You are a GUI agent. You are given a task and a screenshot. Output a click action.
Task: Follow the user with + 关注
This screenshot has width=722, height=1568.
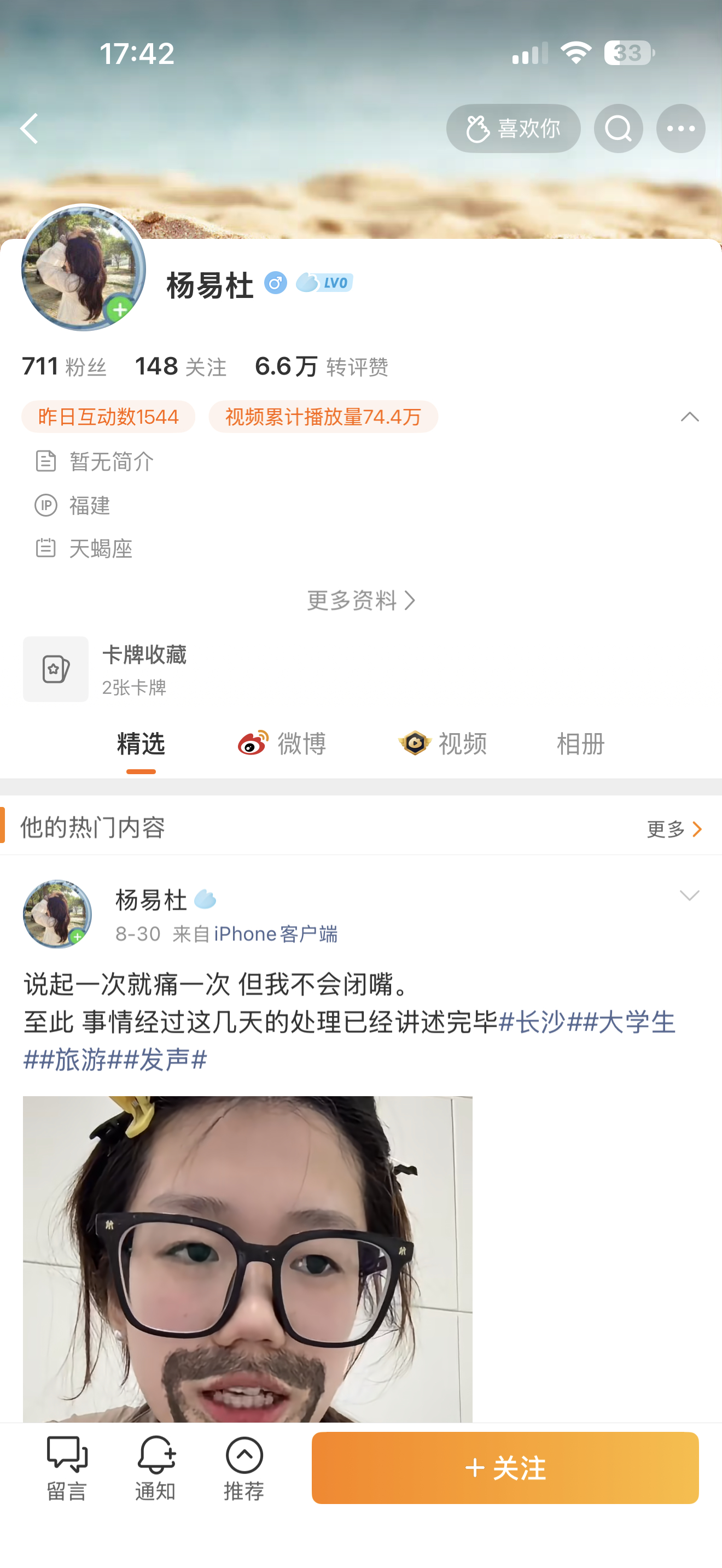[505, 1467]
